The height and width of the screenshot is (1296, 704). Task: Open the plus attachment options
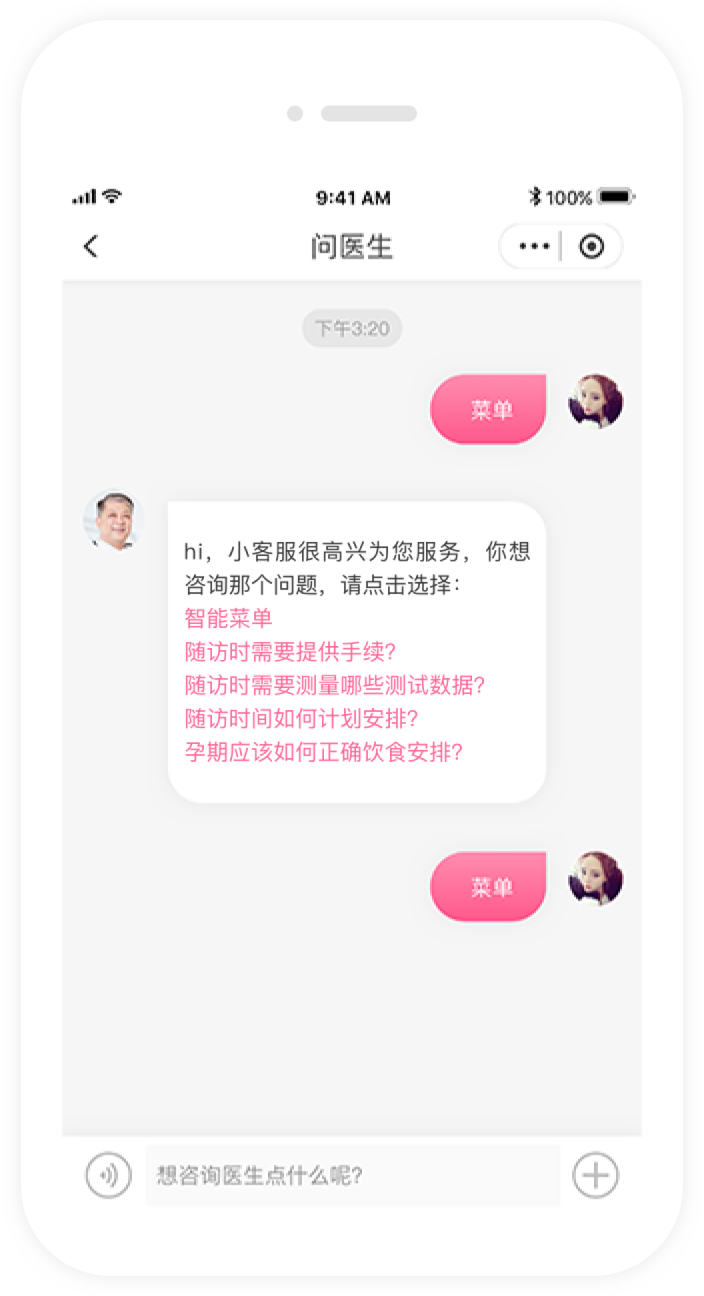tap(595, 1175)
